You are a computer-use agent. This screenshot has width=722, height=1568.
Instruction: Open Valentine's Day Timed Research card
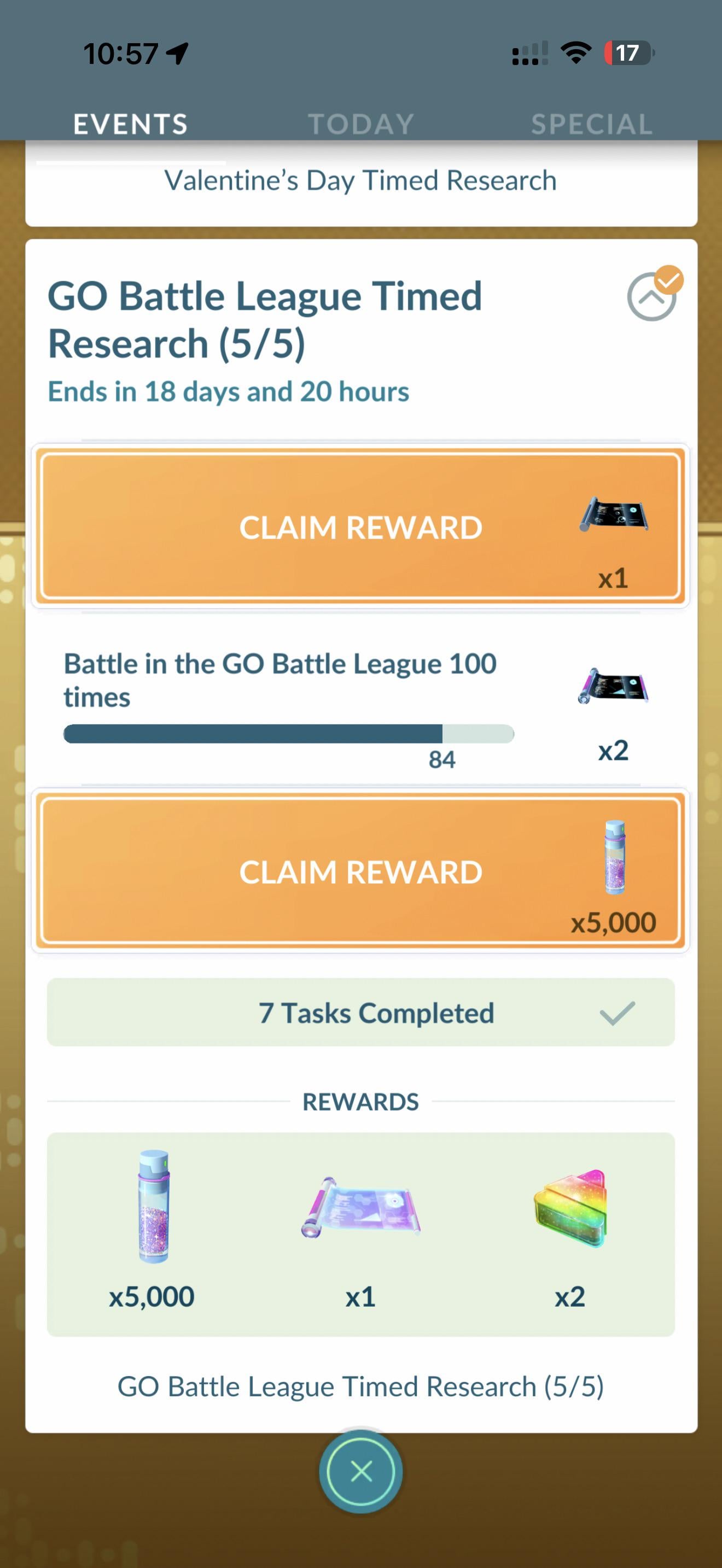pyautogui.click(x=360, y=182)
